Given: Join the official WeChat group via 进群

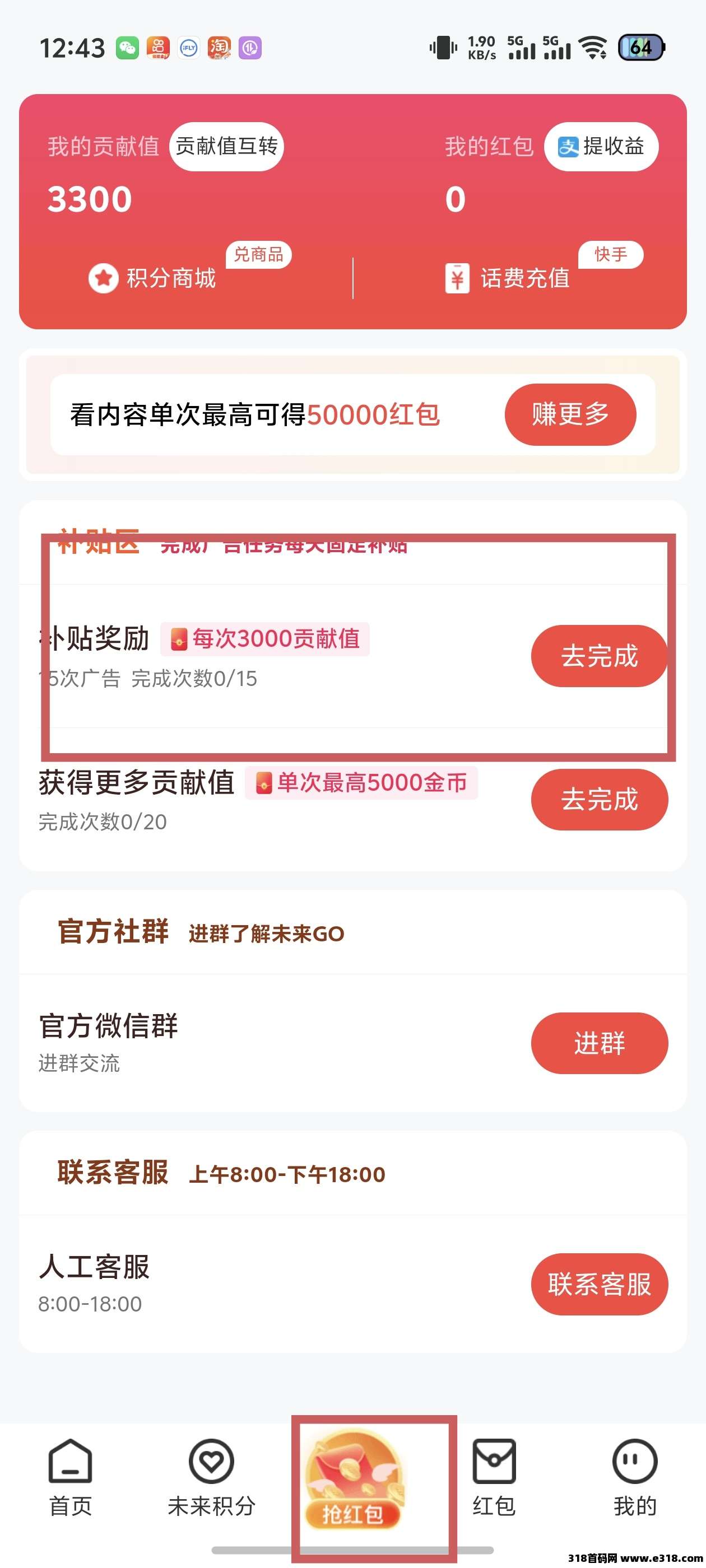Looking at the screenshot, I should click(x=599, y=1043).
